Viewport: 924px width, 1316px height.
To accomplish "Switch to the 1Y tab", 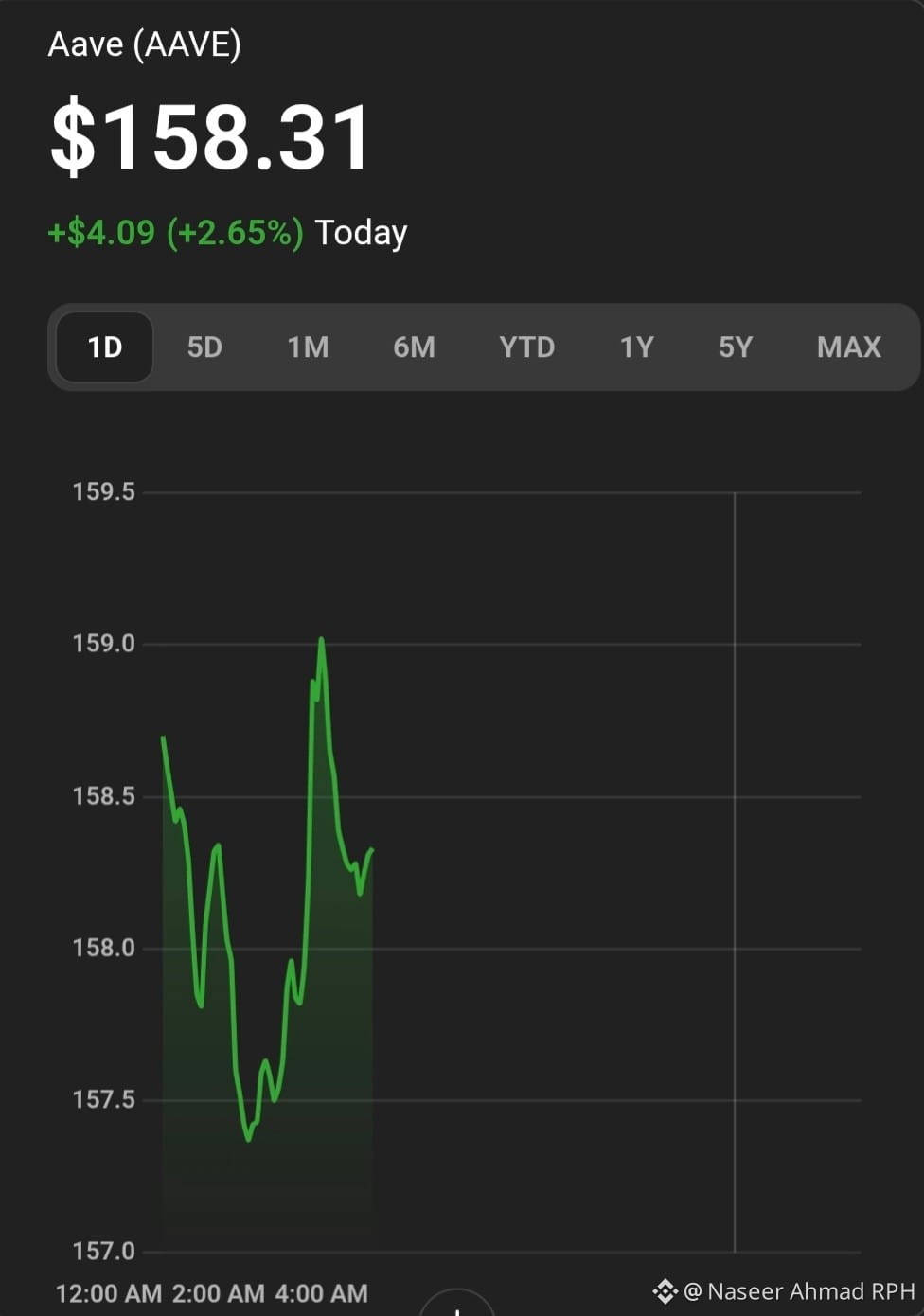I will pyautogui.click(x=636, y=347).
